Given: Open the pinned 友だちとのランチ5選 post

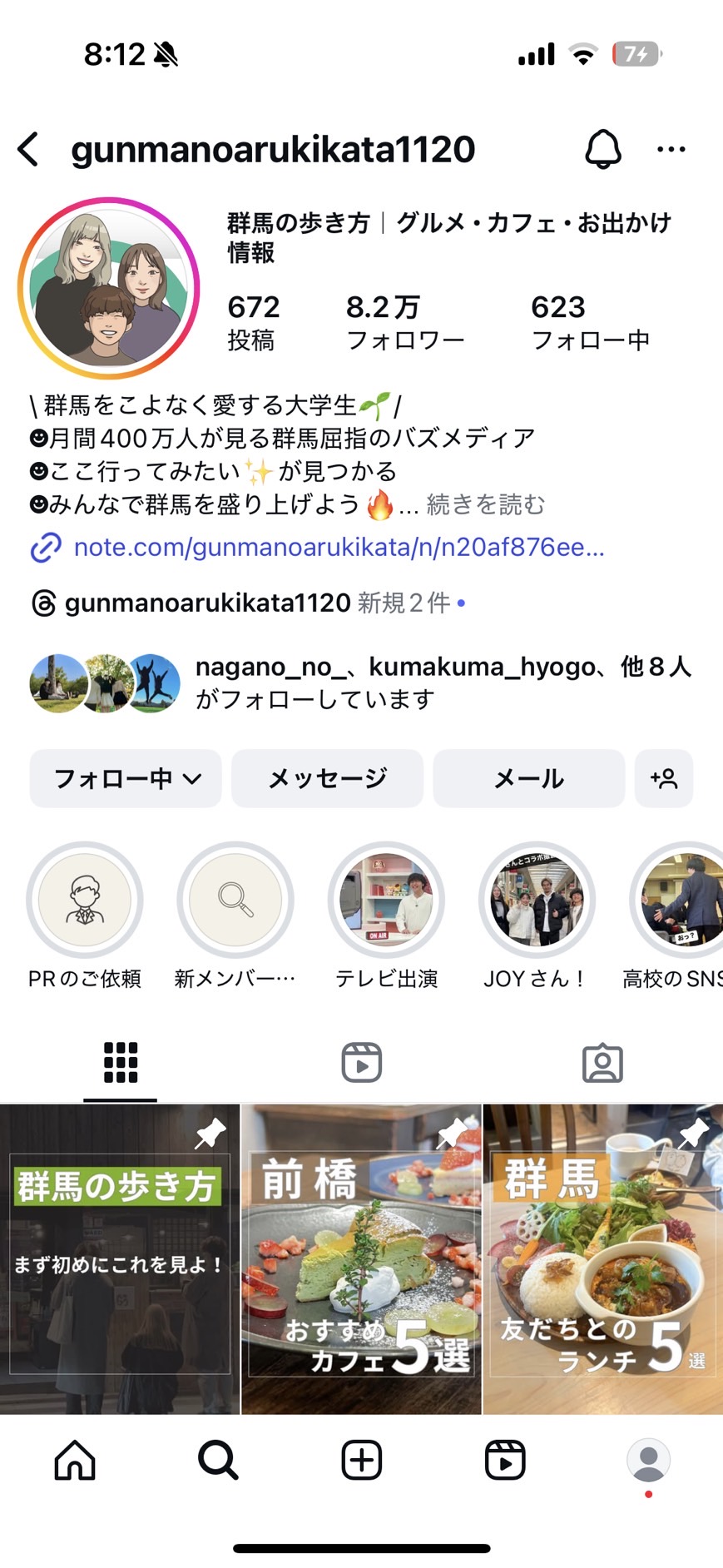Looking at the screenshot, I should (603, 1258).
